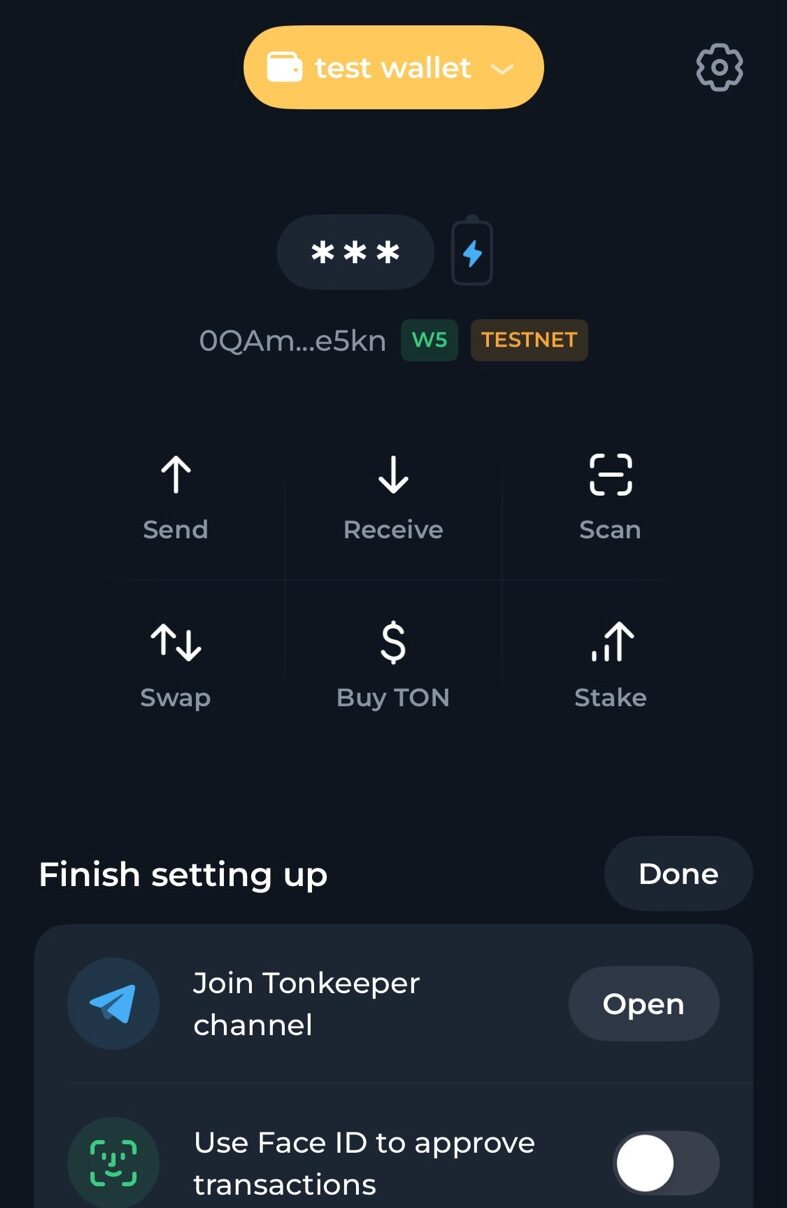Copy the wallet address 0QAm...e5kn
This screenshot has width=787, height=1208.
tap(292, 341)
